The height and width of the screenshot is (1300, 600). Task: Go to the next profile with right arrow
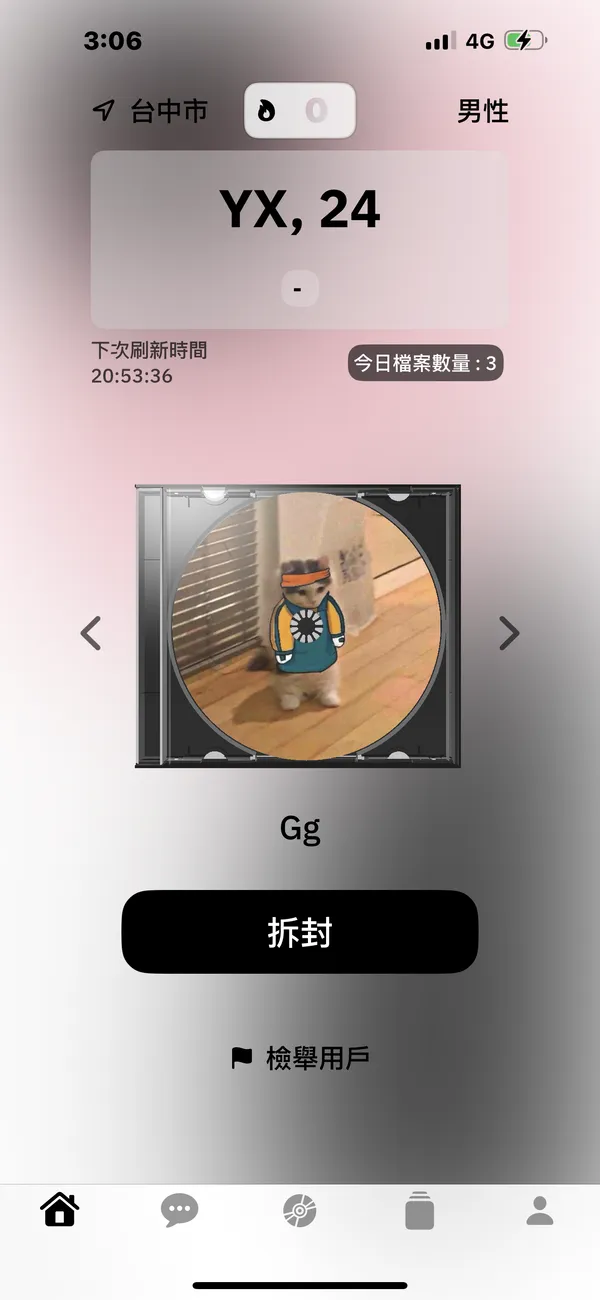click(x=509, y=633)
